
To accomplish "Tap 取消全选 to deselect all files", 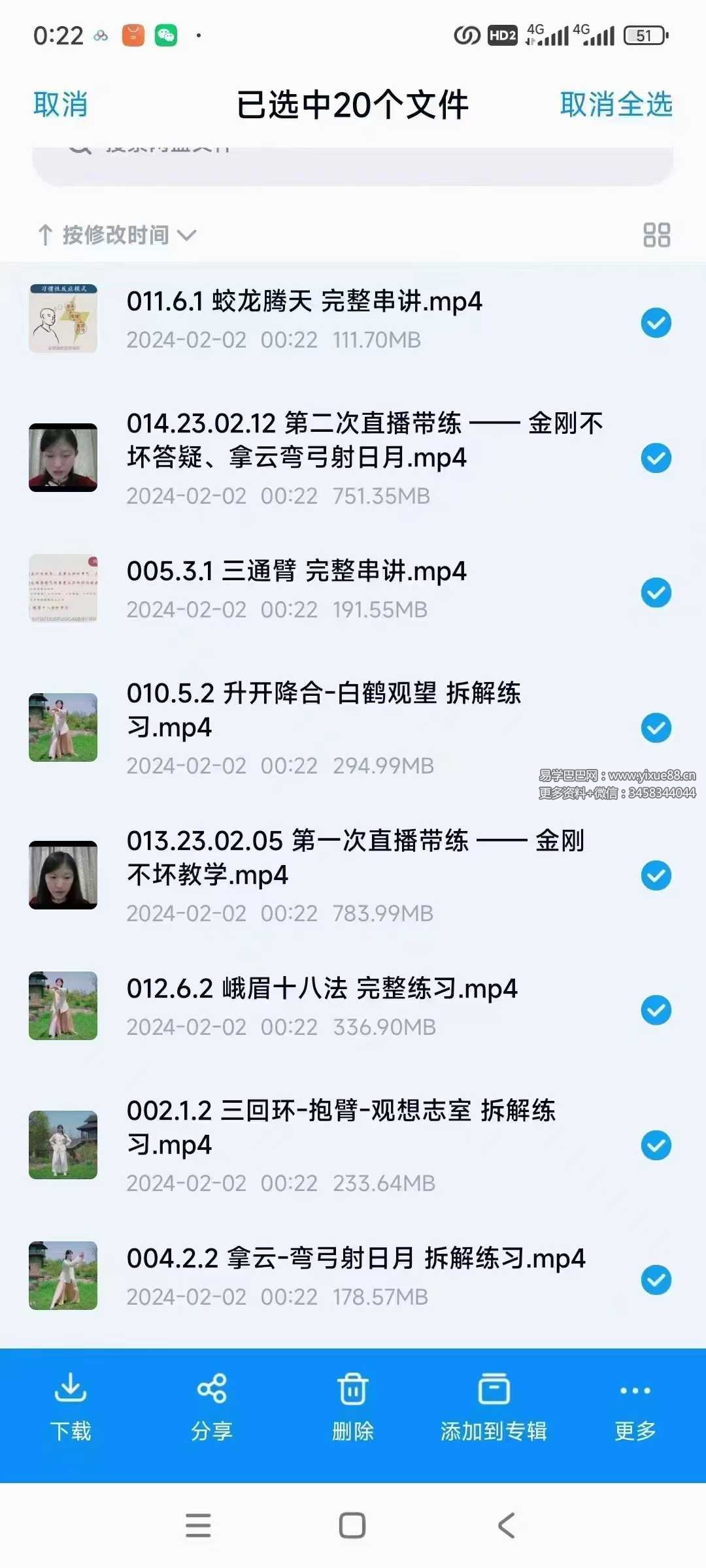I will point(616,105).
